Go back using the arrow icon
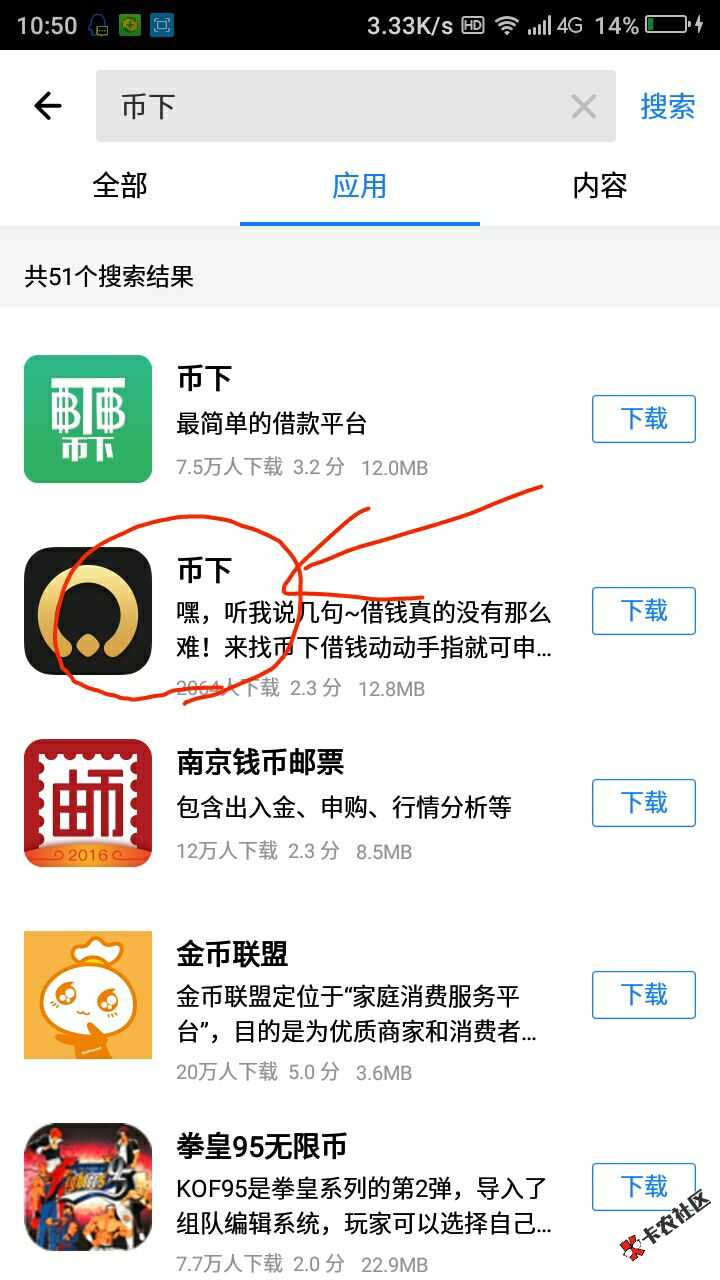Screen dimensions: 720x1280 [47, 106]
